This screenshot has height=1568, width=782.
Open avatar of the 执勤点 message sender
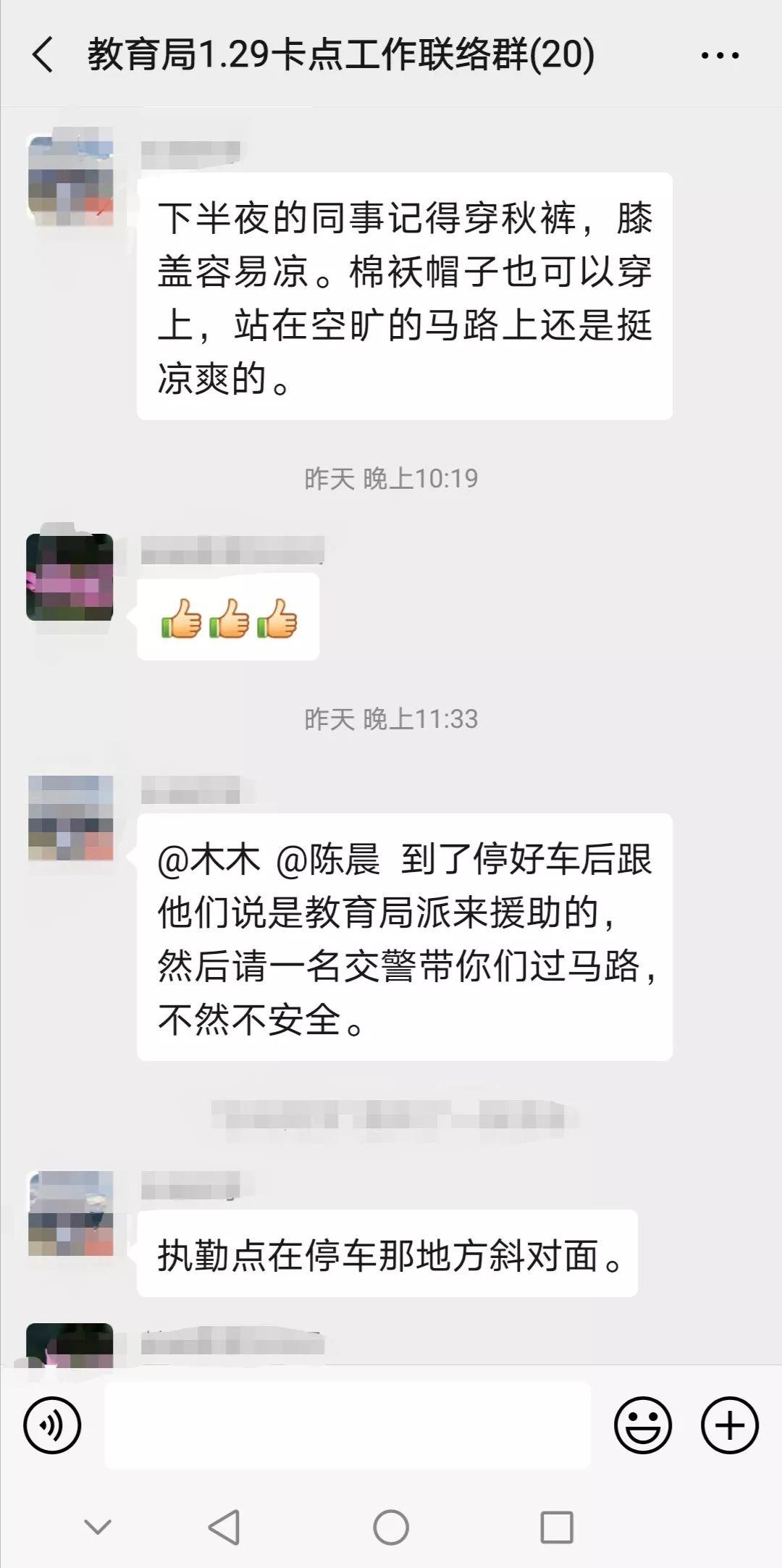70,1213
